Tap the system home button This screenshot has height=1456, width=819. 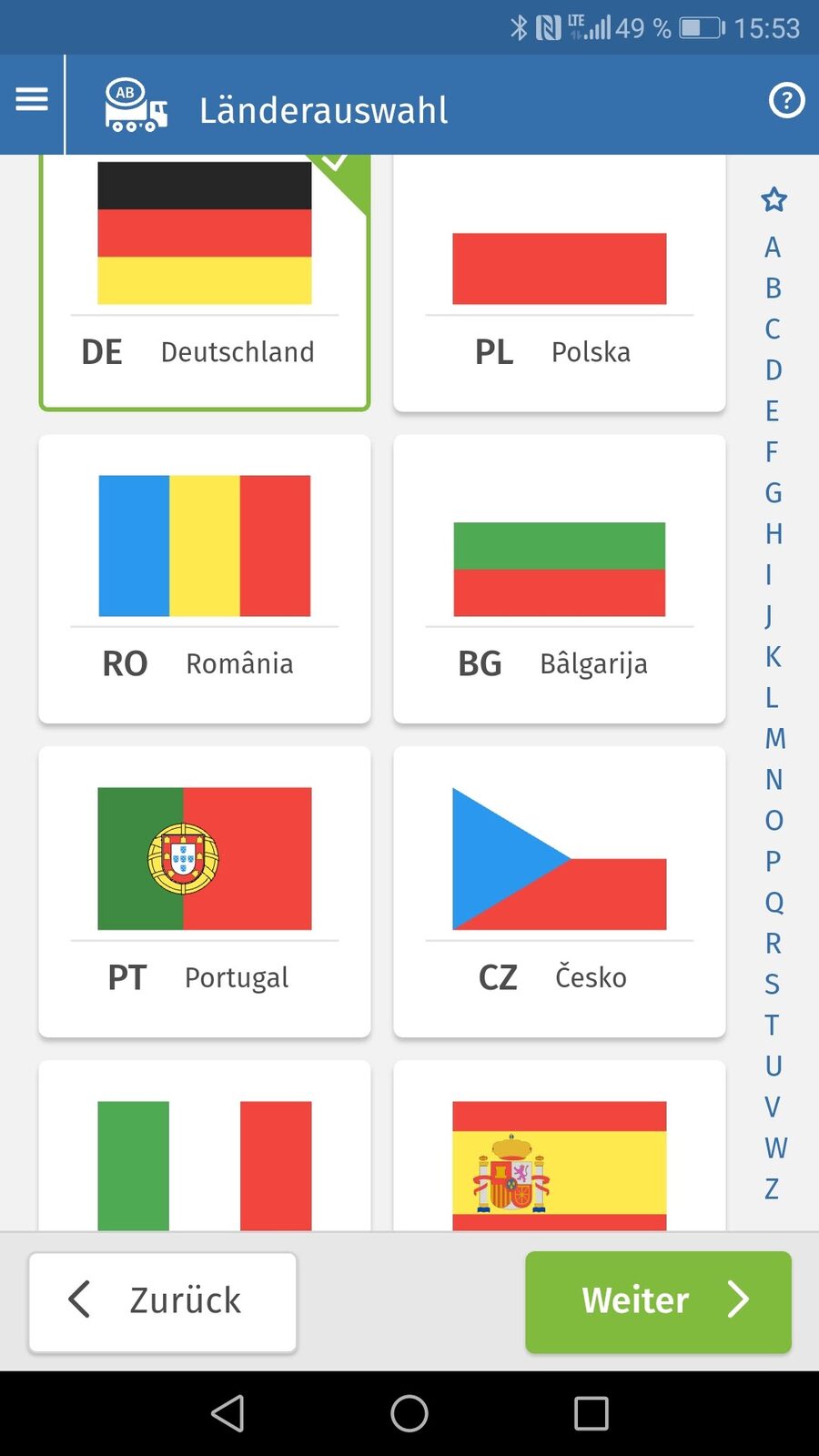409,1413
